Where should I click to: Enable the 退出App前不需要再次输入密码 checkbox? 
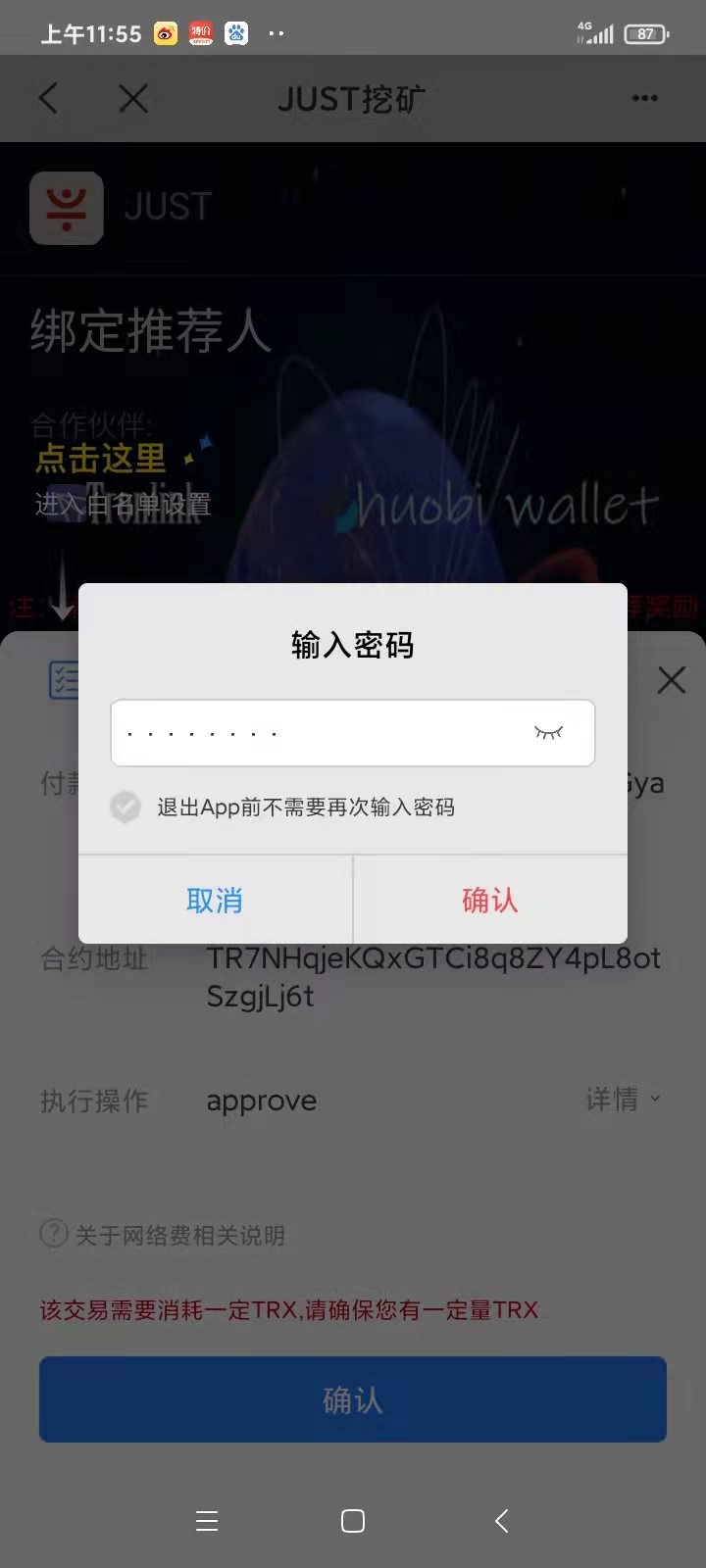click(x=126, y=807)
